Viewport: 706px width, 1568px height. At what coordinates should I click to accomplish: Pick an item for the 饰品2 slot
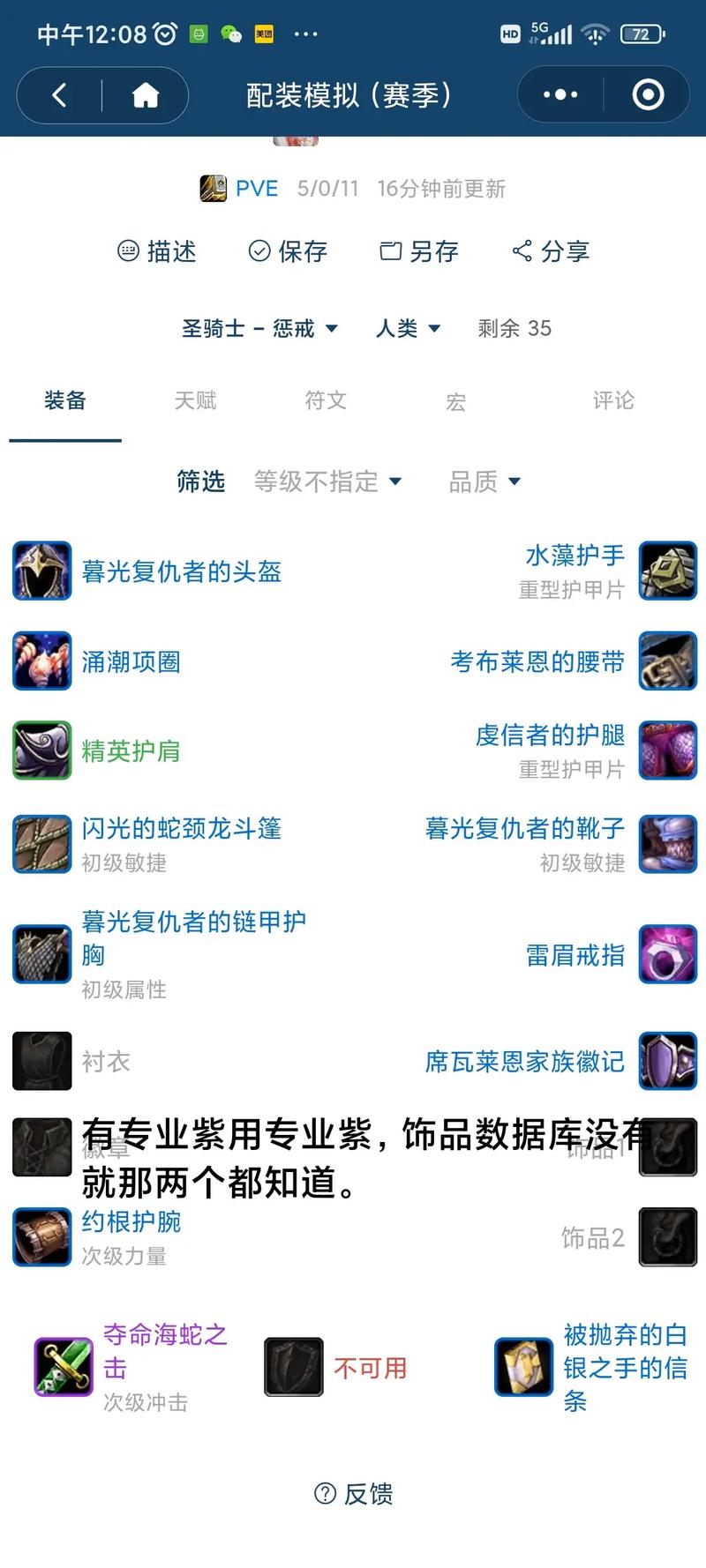pos(593,1238)
